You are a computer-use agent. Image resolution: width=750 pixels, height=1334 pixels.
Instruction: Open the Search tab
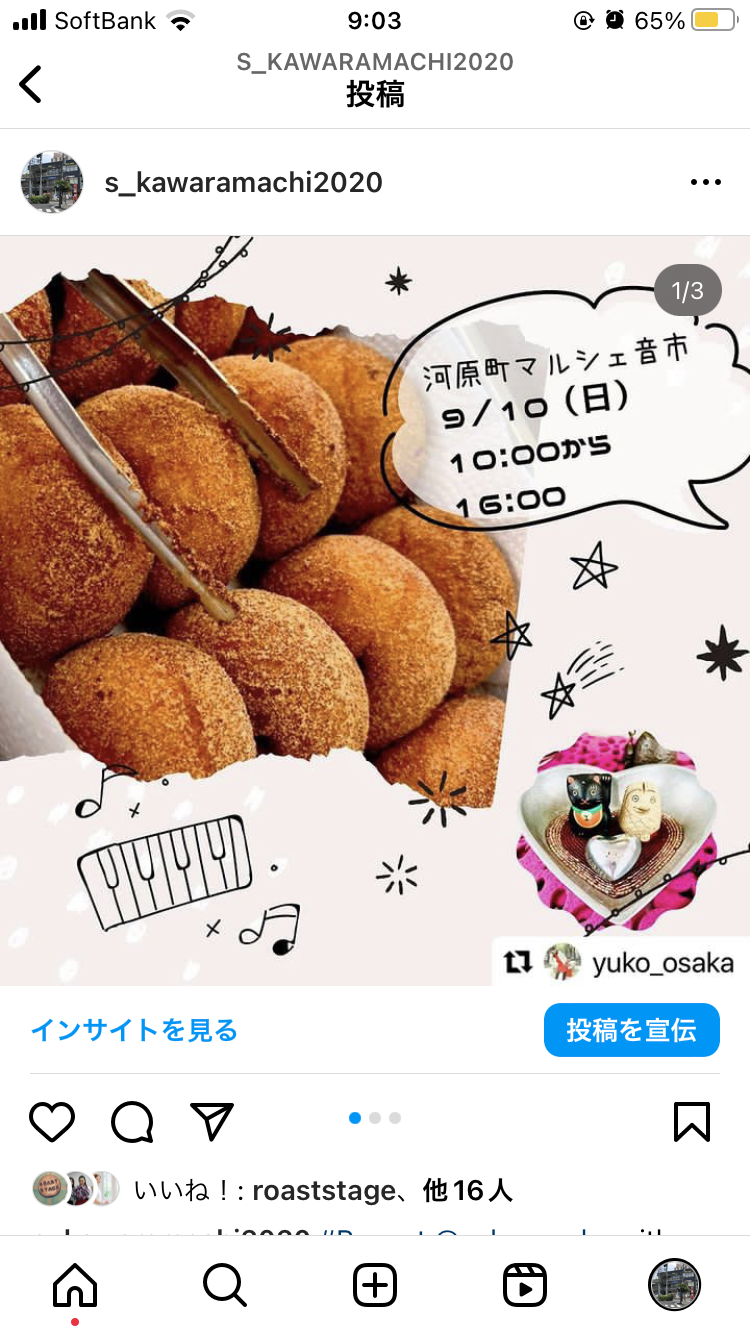tap(225, 1285)
